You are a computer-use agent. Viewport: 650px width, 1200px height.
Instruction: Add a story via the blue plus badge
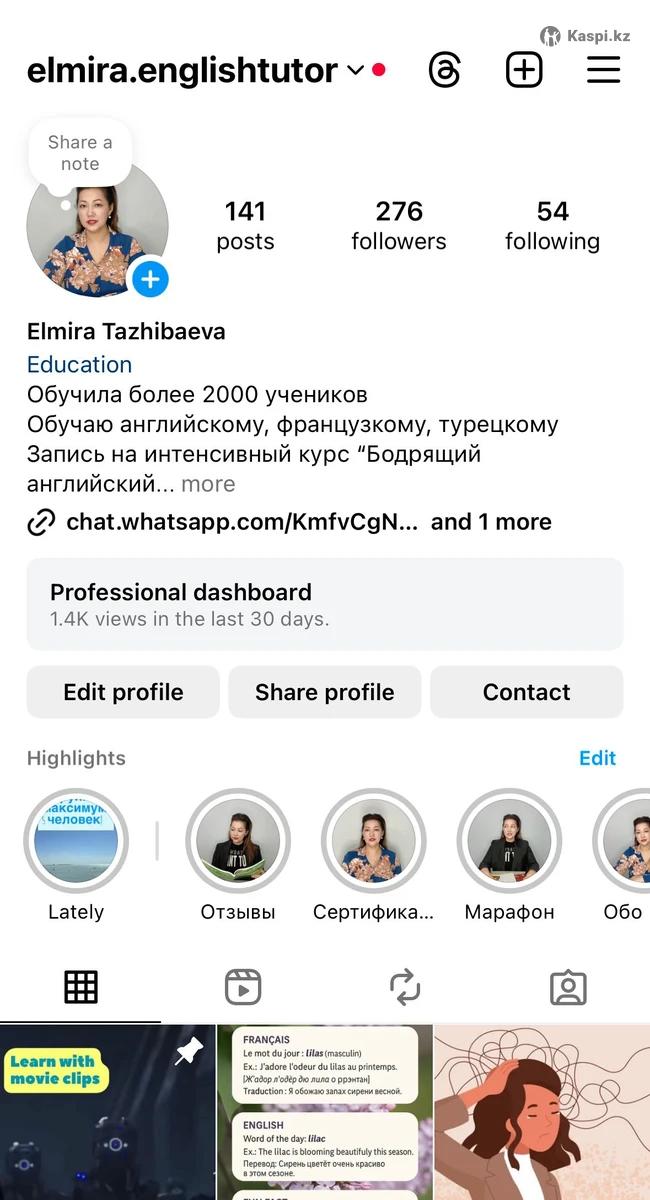coord(150,279)
